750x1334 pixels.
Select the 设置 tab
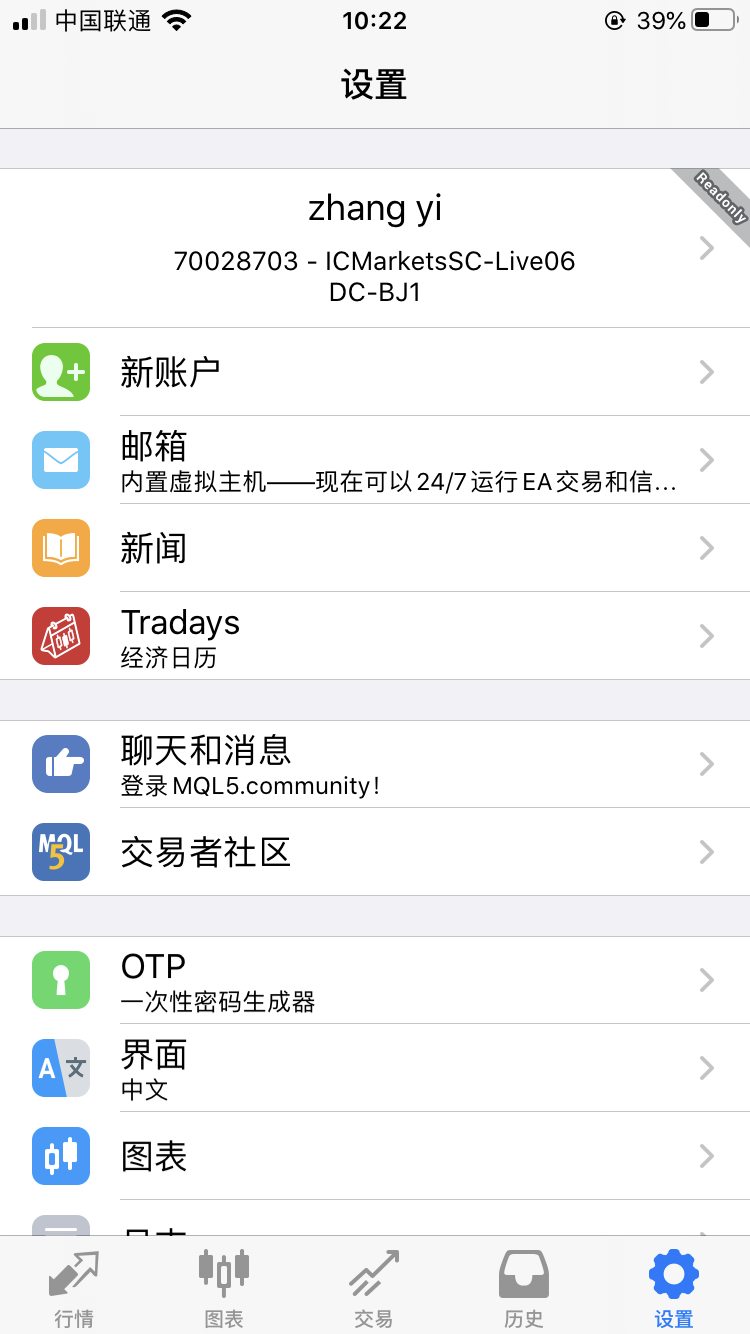pos(674,1288)
